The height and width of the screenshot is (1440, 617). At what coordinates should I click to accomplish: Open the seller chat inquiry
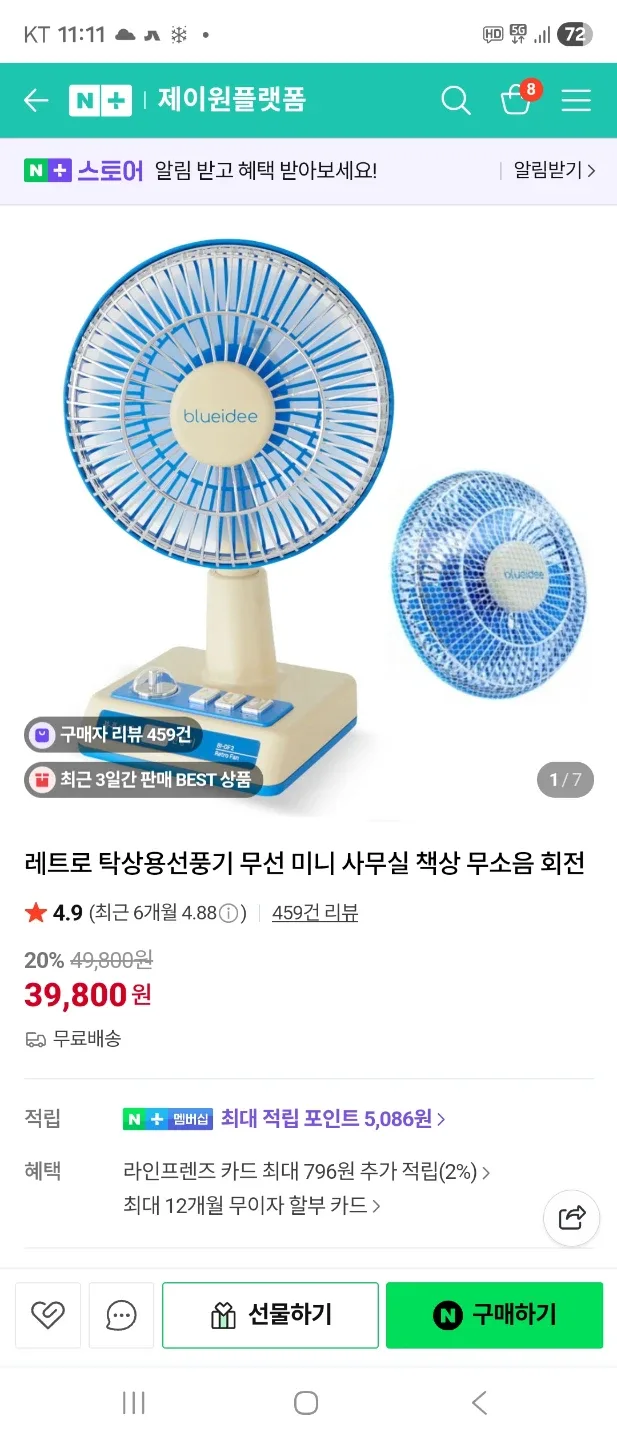(121, 1315)
